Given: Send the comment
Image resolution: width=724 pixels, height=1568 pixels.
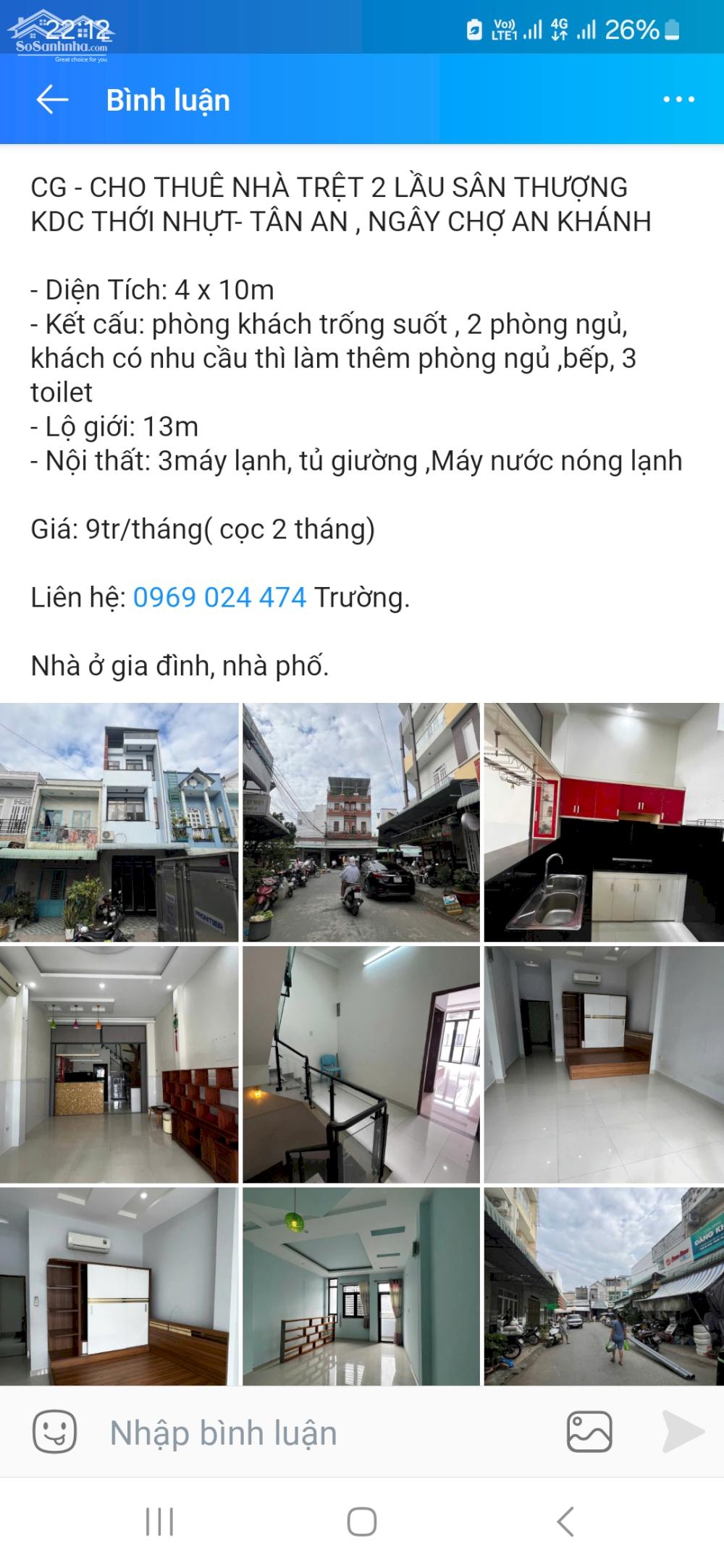Looking at the screenshot, I should pyautogui.click(x=682, y=1431).
